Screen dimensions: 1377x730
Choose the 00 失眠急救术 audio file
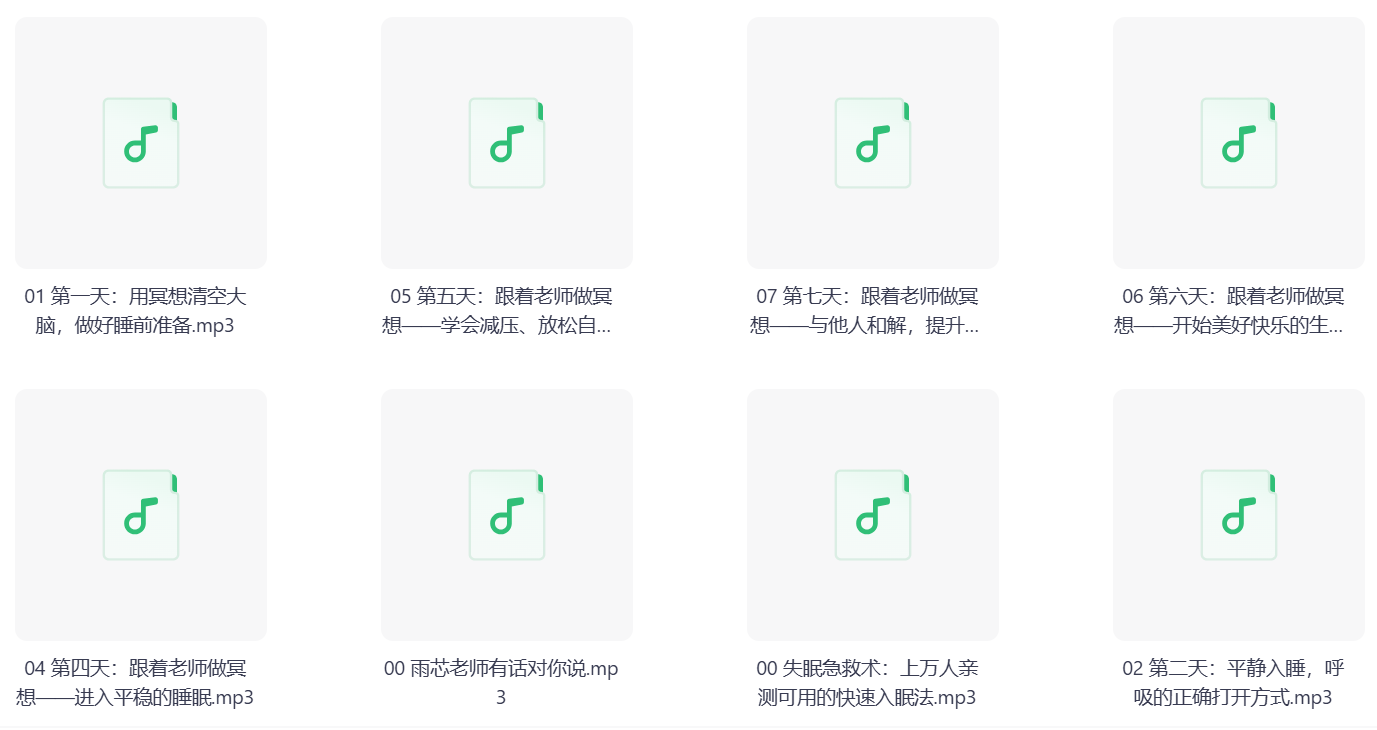(873, 515)
